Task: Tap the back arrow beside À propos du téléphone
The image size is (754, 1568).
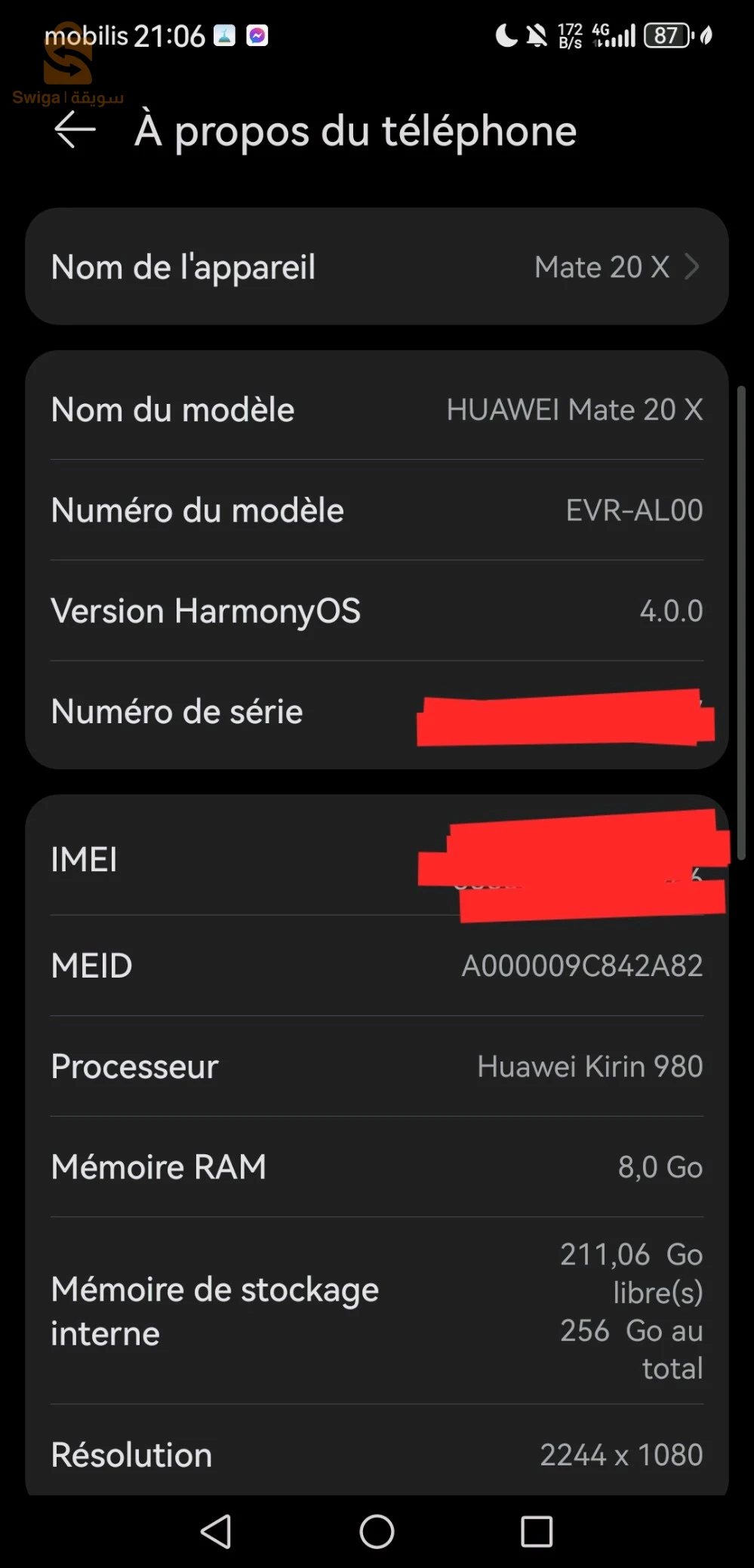Action: pyautogui.click(x=75, y=130)
